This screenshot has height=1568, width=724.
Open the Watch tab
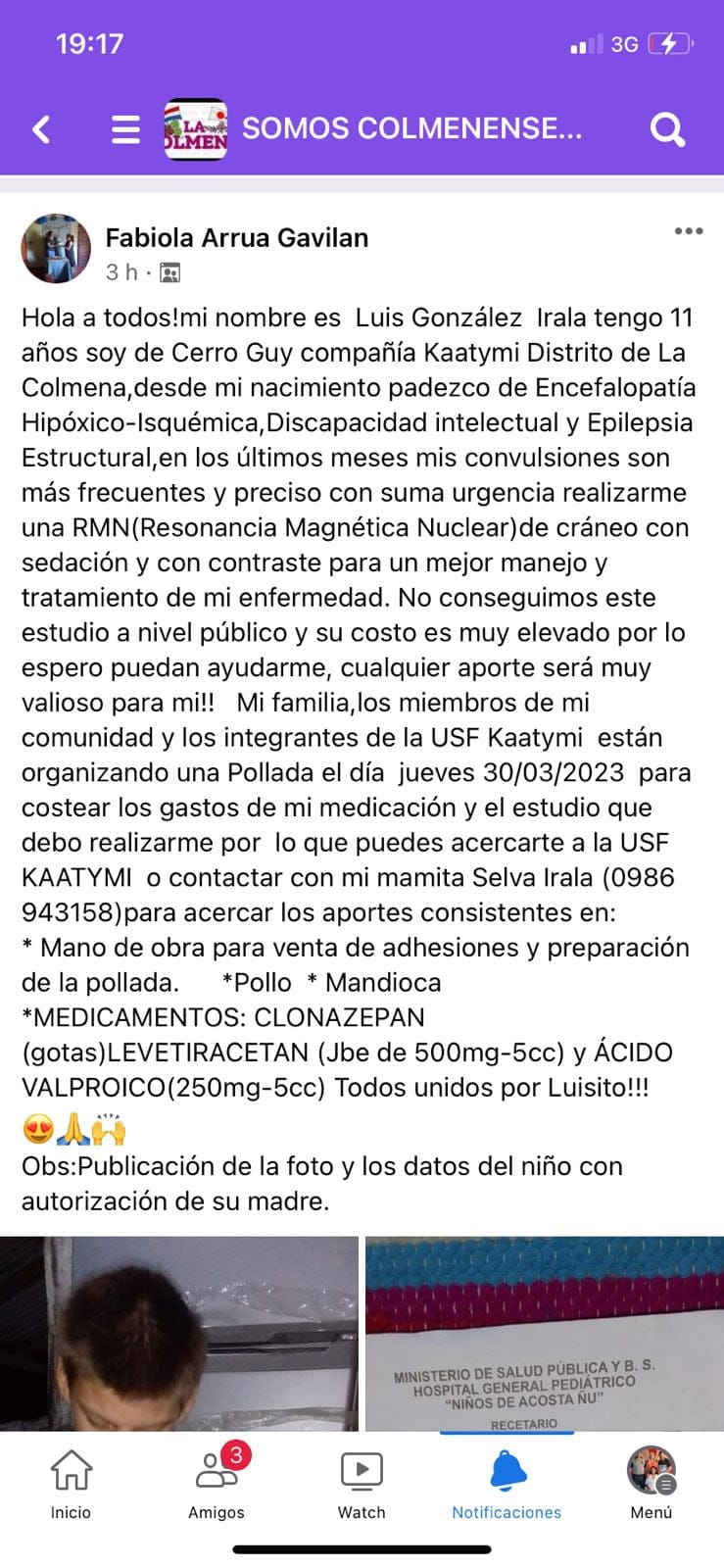(x=362, y=1484)
